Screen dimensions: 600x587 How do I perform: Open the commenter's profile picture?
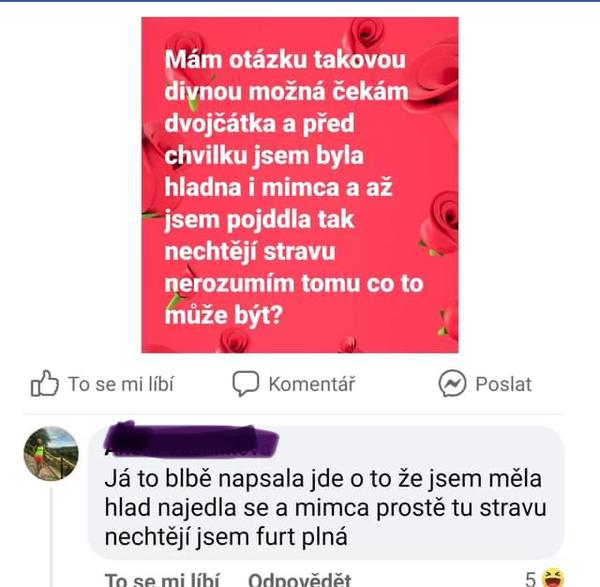pyautogui.click(x=51, y=453)
